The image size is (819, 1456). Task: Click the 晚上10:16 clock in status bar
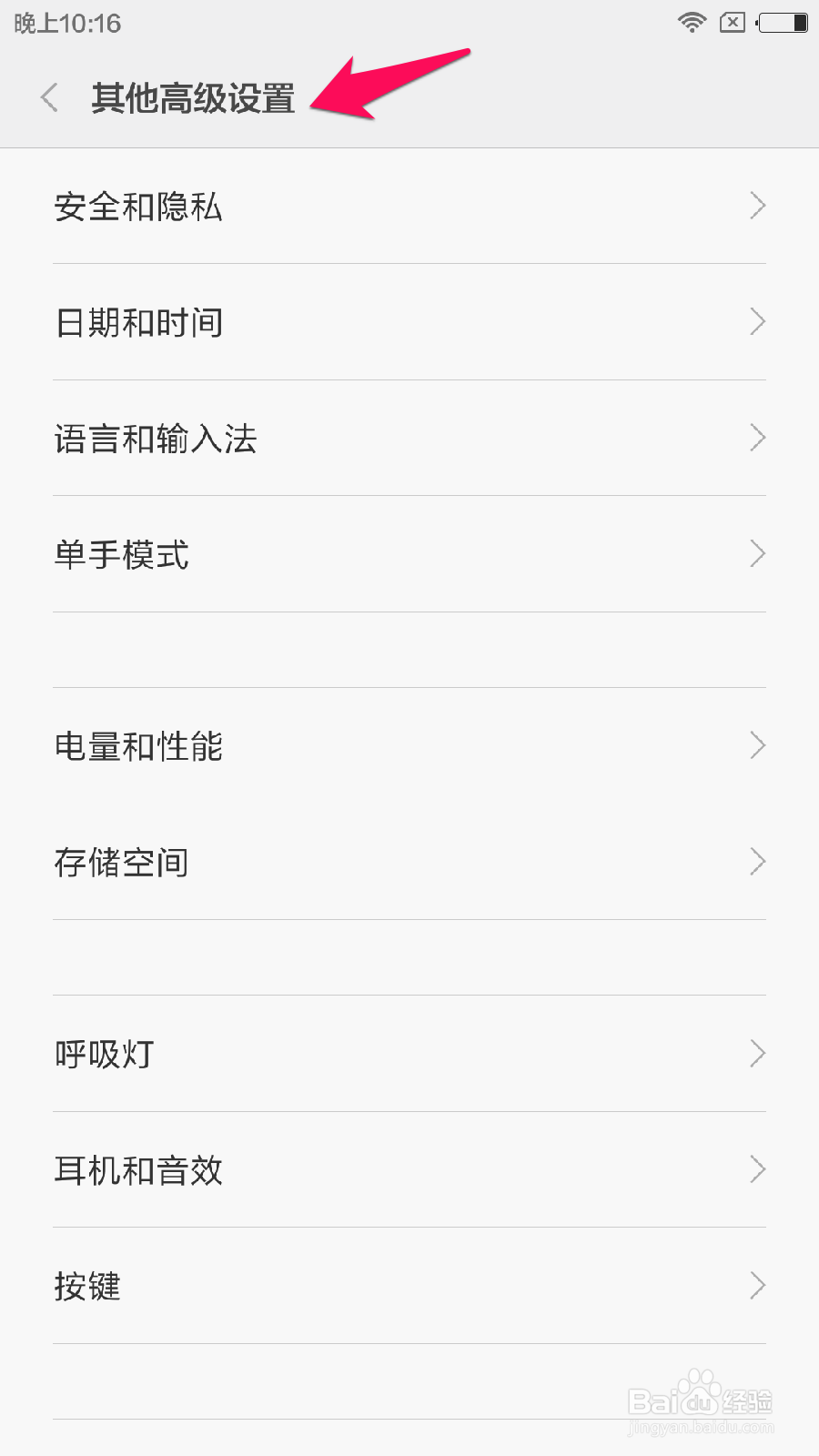coord(64,23)
